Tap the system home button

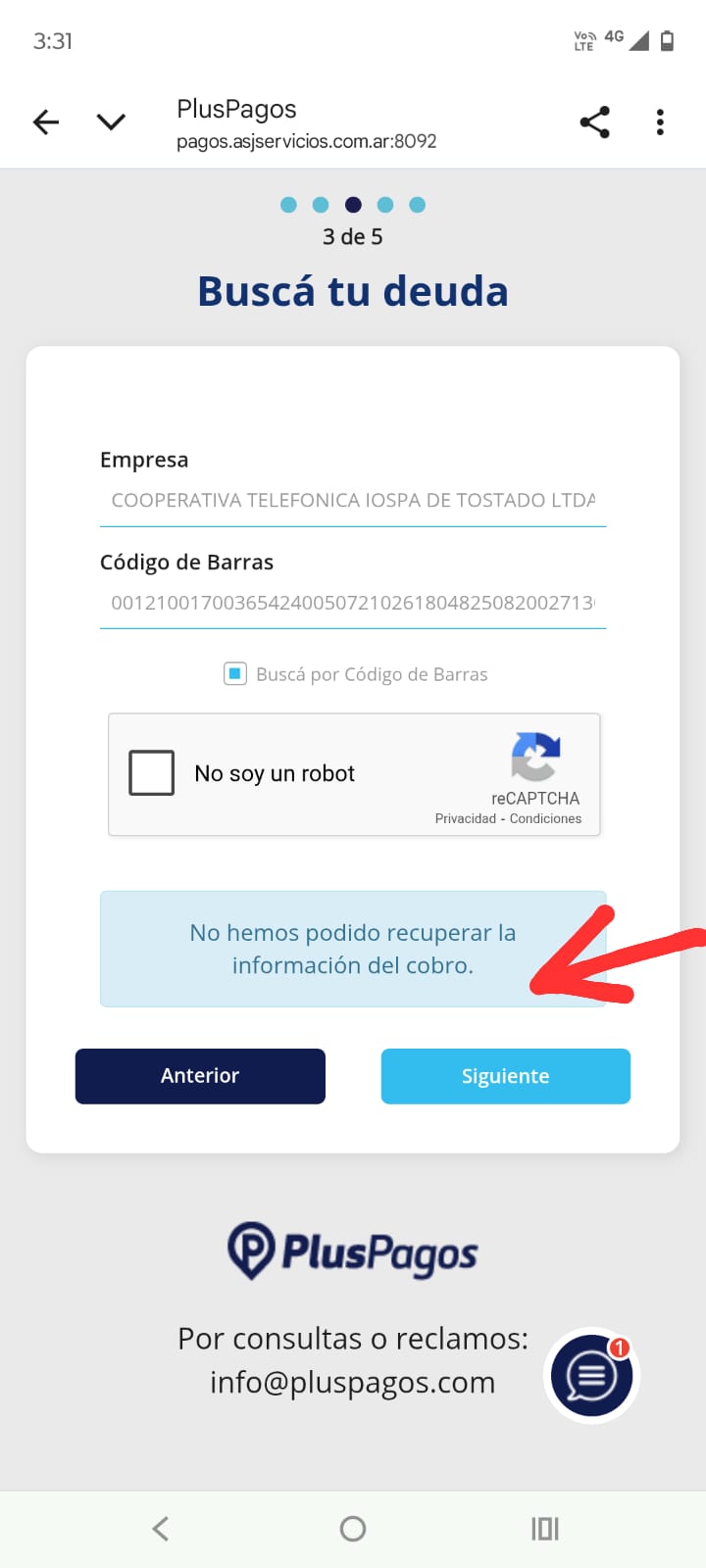(x=353, y=1529)
